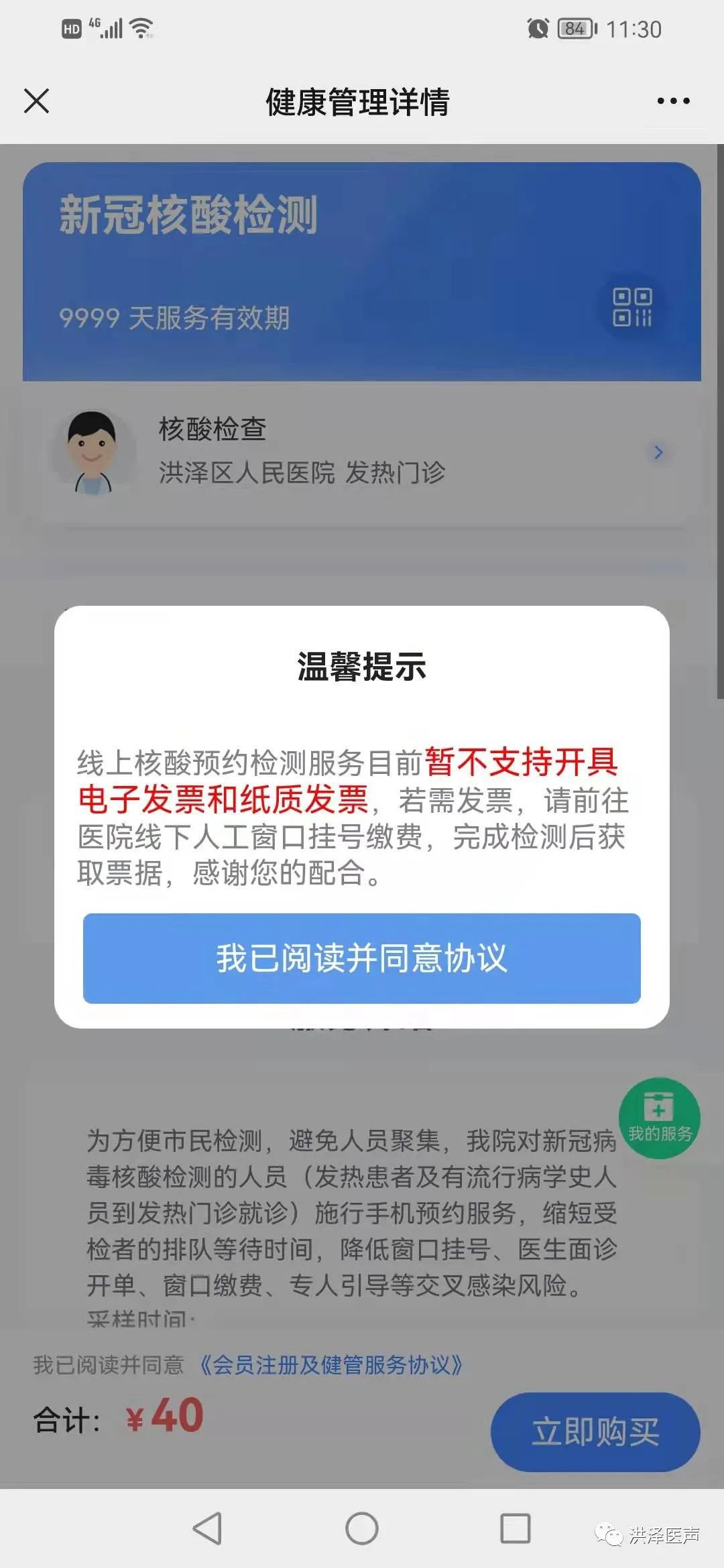Tap 我已阅读并同意协议 button in dialog

(361, 958)
